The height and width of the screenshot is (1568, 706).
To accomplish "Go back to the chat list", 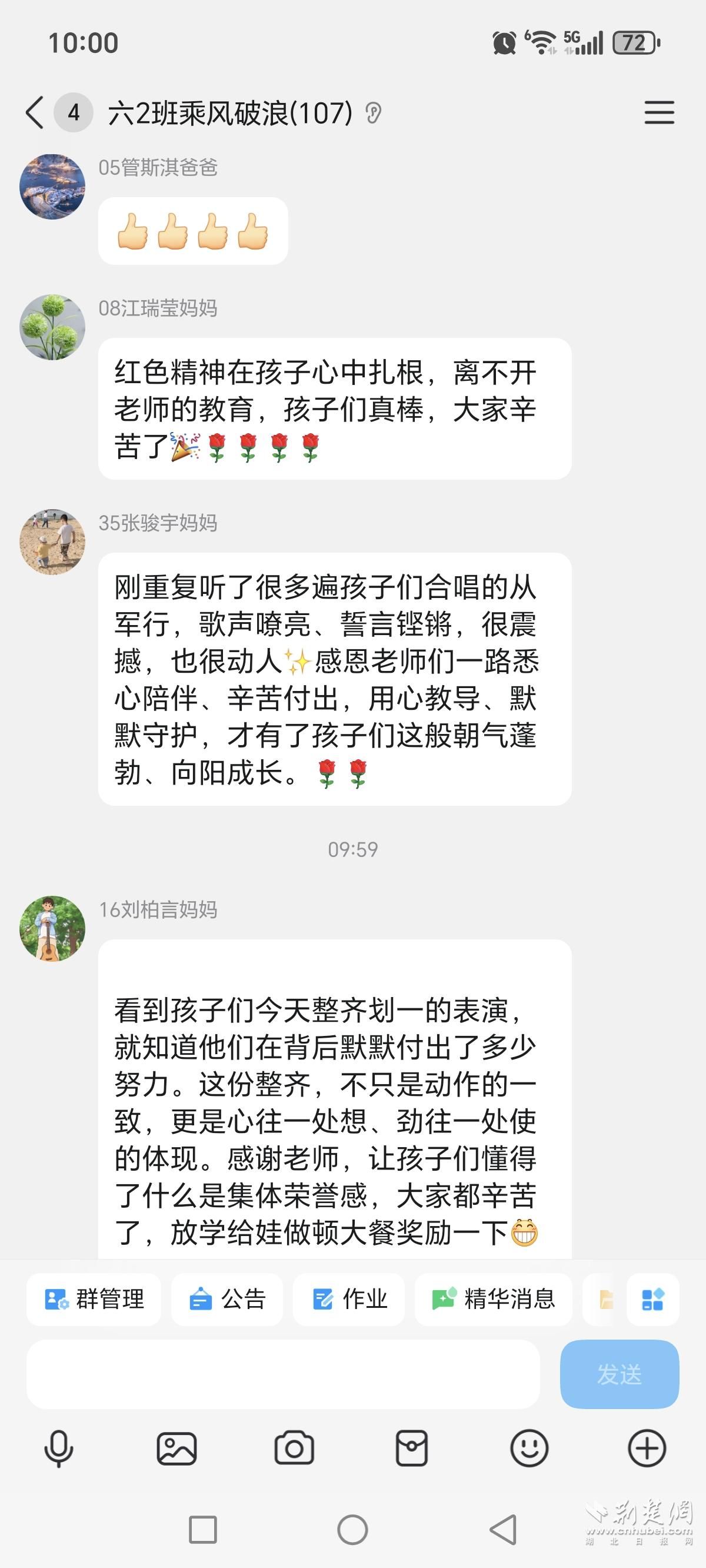I will tap(35, 112).
